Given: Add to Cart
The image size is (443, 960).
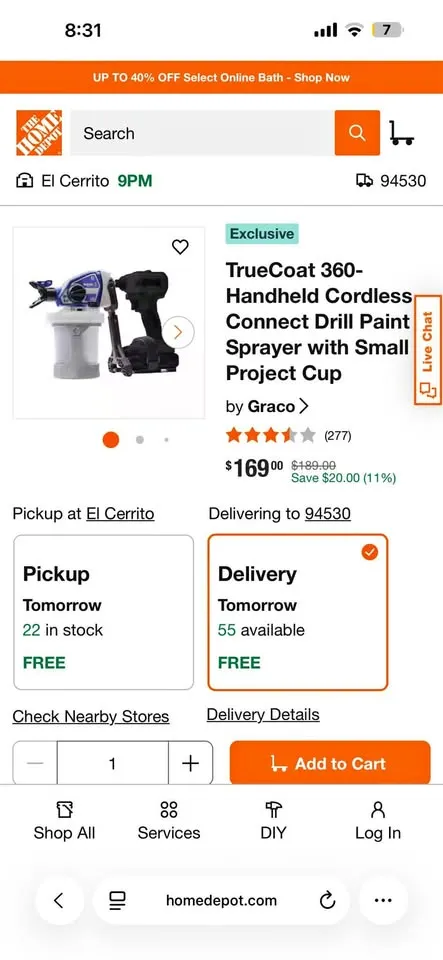Looking at the screenshot, I should tap(330, 763).
